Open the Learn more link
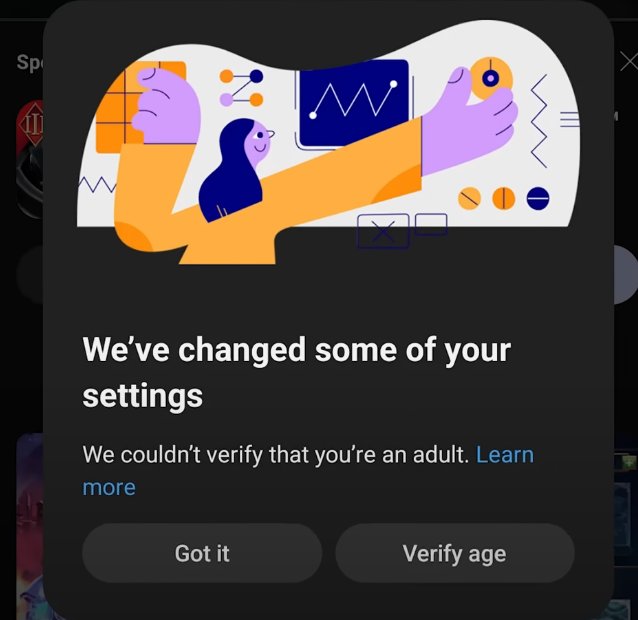Screen dimensions: 638x620 click(x=504, y=455)
